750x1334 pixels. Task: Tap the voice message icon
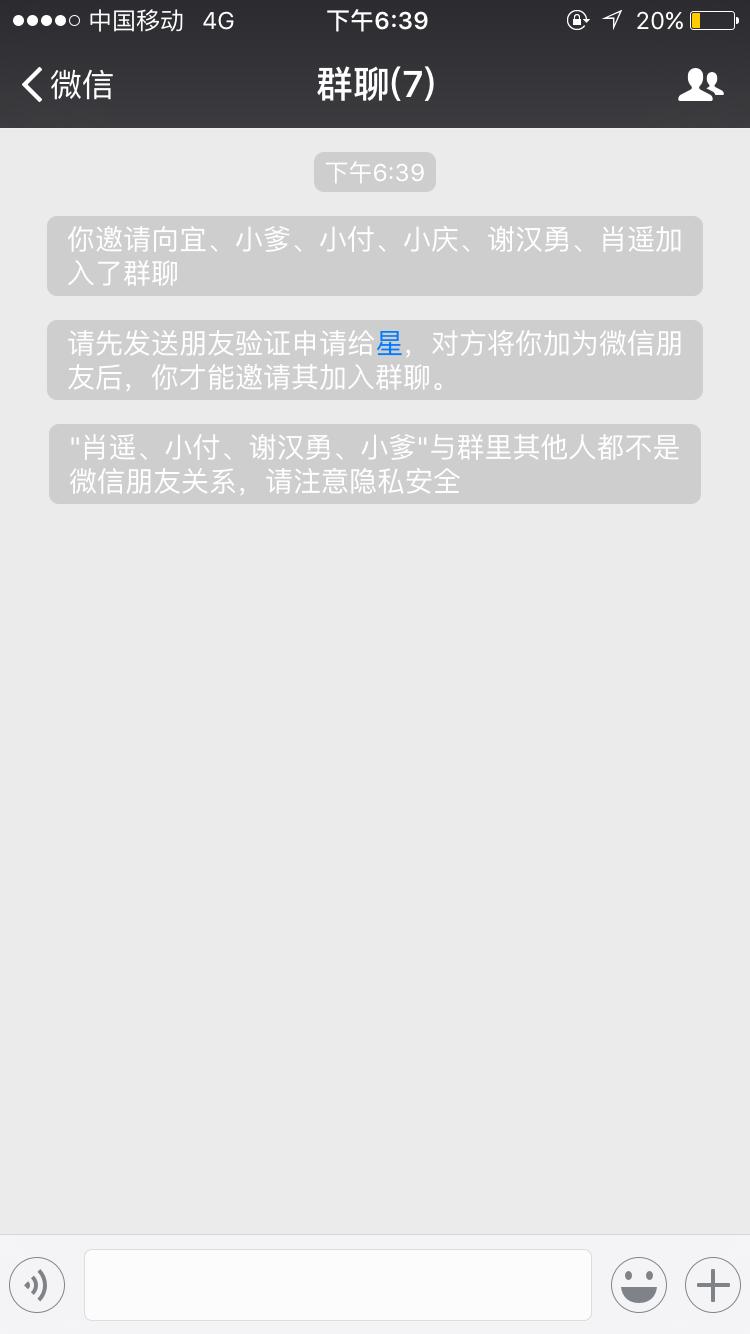coord(37,1284)
